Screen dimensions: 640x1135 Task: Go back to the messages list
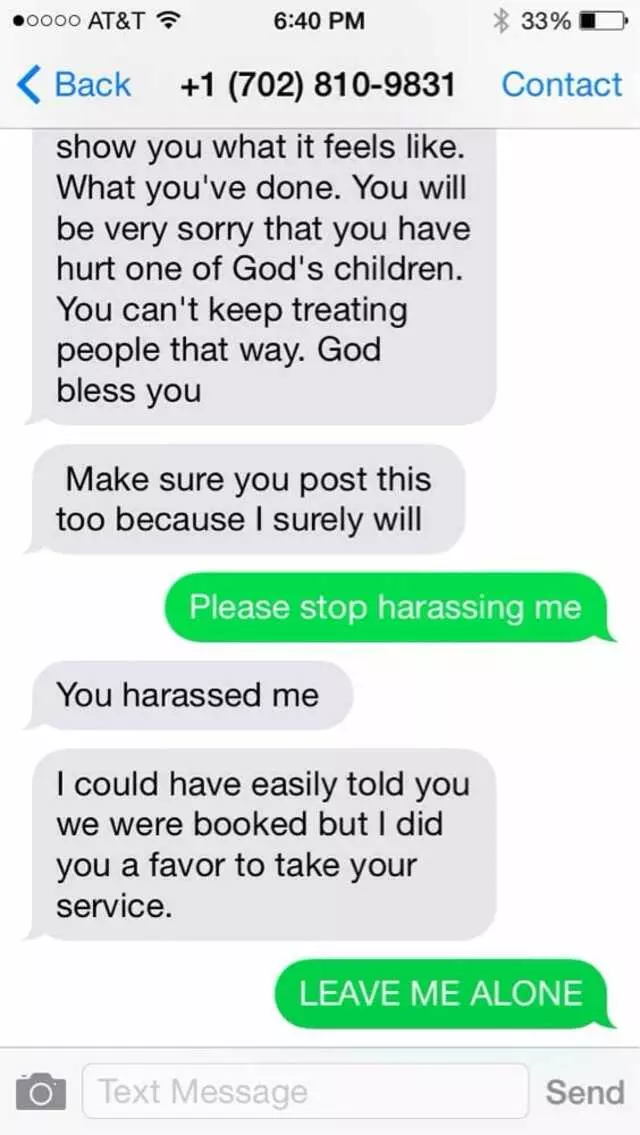click(x=74, y=85)
